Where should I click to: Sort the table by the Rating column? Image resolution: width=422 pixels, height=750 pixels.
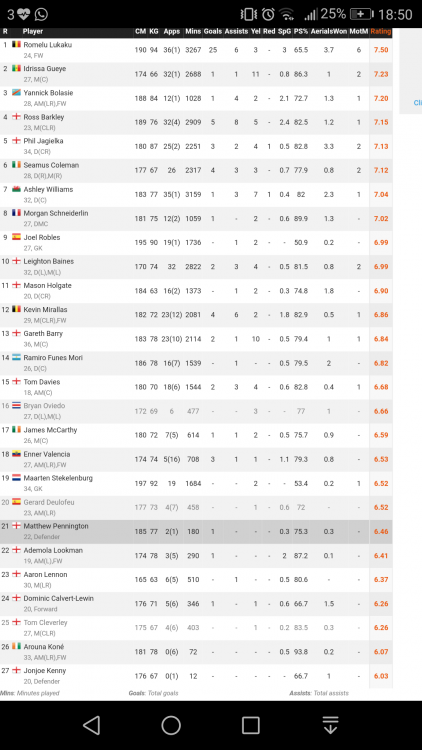click(x=380, y=32)
